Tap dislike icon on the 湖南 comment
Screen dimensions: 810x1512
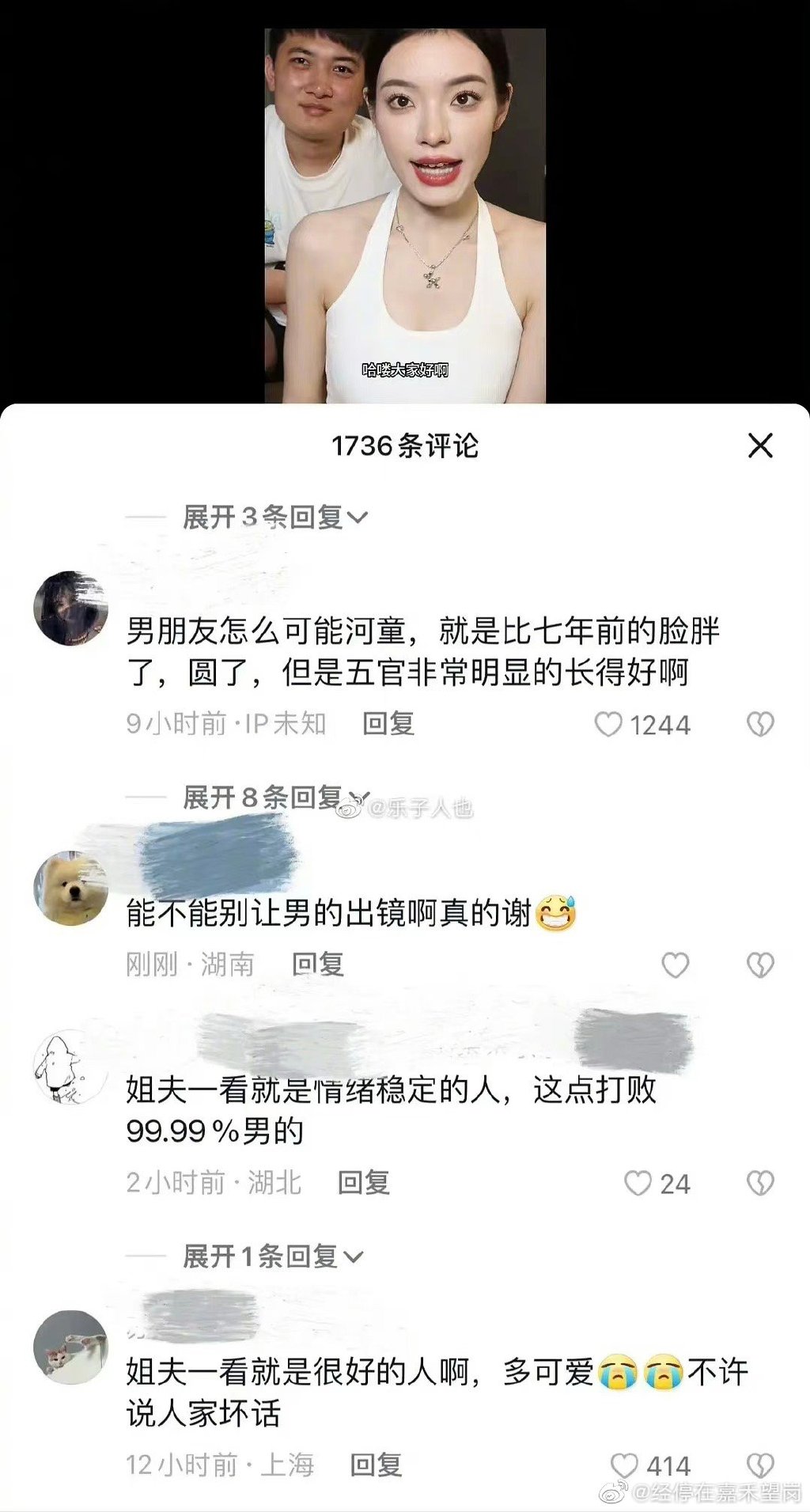(762, 964)
